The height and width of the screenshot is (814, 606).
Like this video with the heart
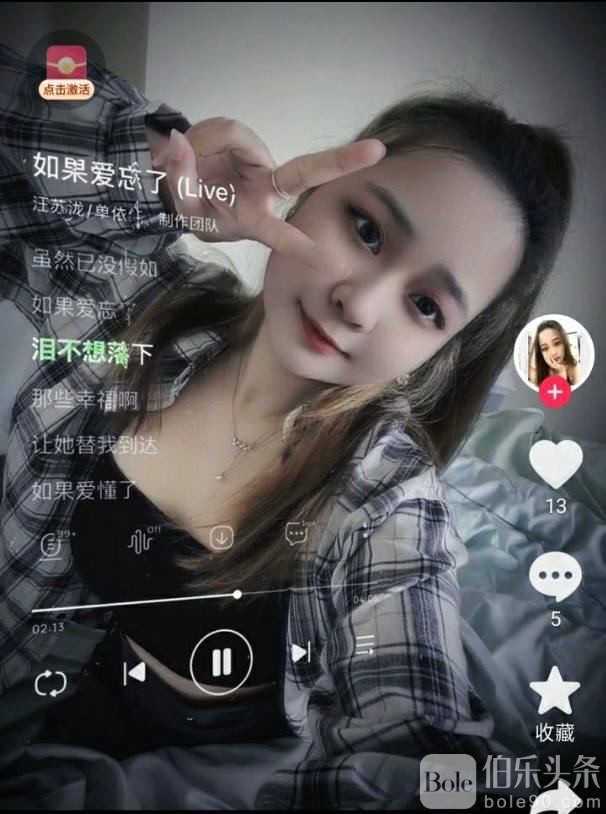tap(555, 463)
